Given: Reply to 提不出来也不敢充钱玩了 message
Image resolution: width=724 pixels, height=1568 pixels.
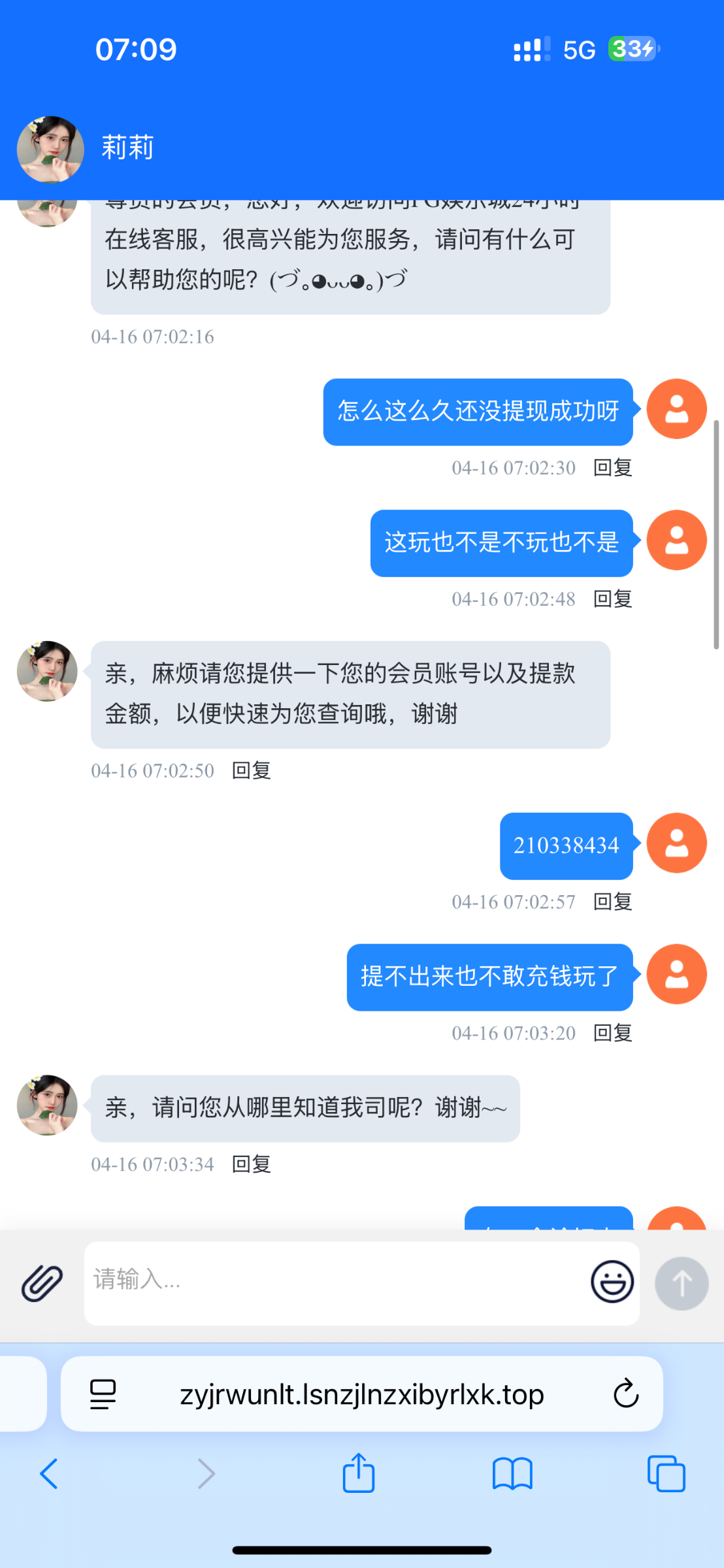Looking at the screenshot, I should point(612,1034).
